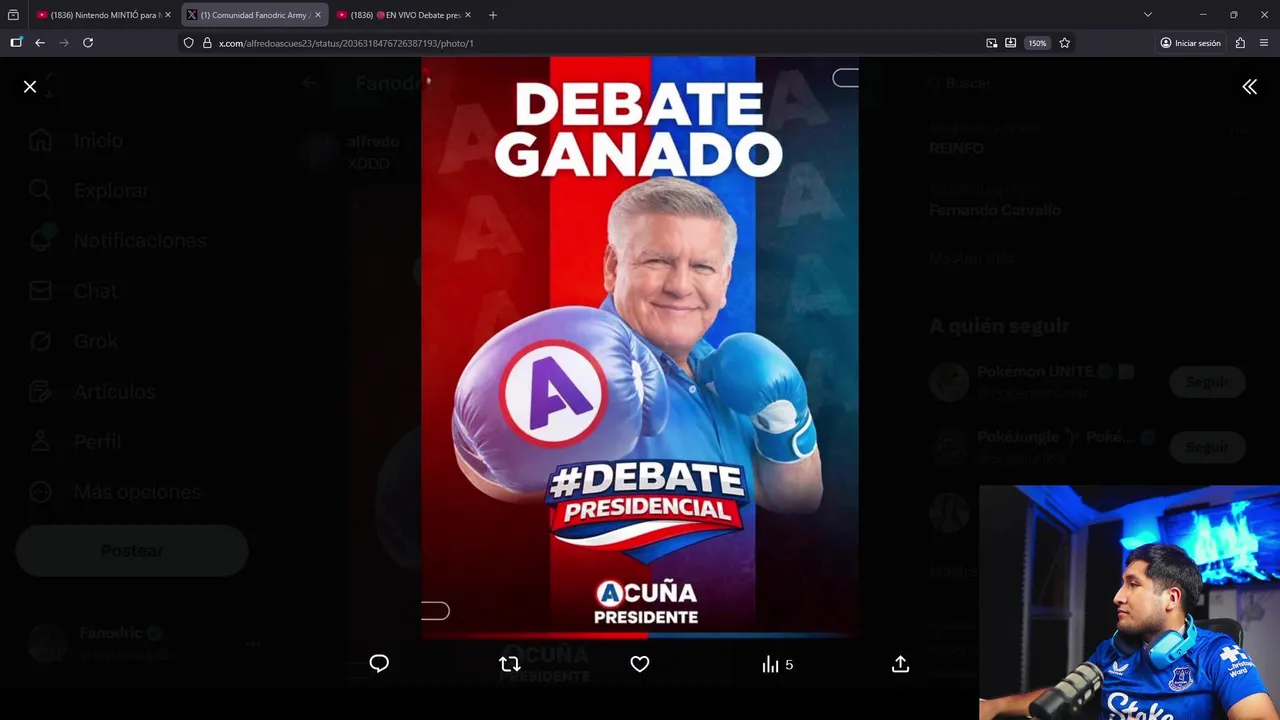Collapse the side panel with the double chevron
The width and height of the screenshot is (1280, 720).
pyautogui.click(x=1249, y=87)
